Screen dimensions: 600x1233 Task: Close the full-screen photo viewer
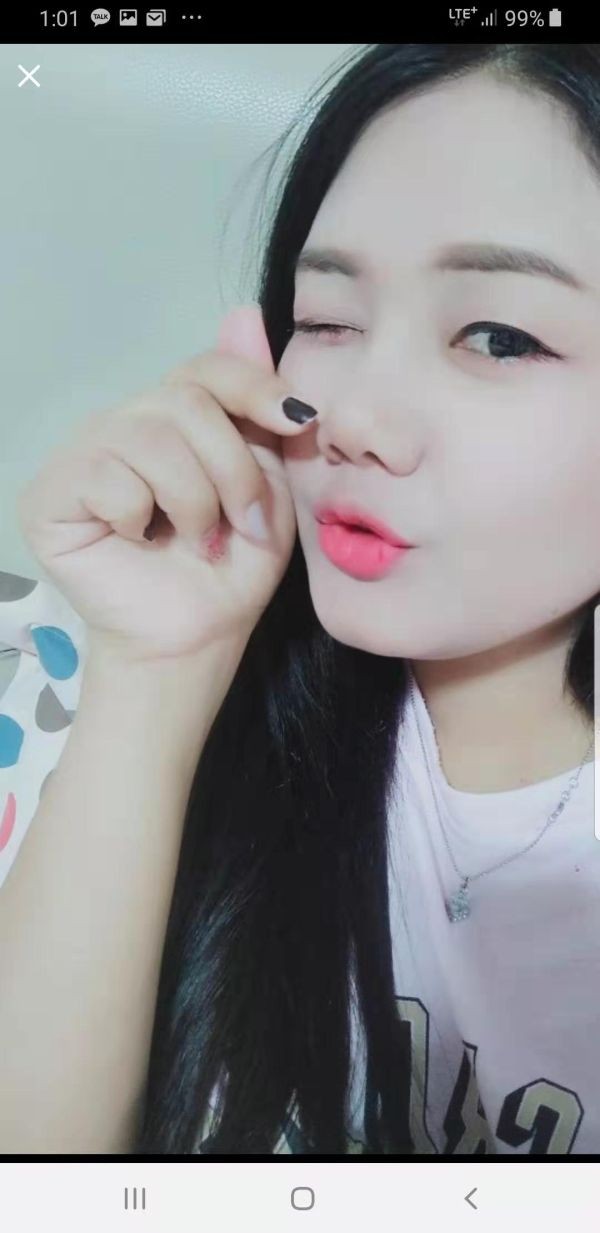29,76
